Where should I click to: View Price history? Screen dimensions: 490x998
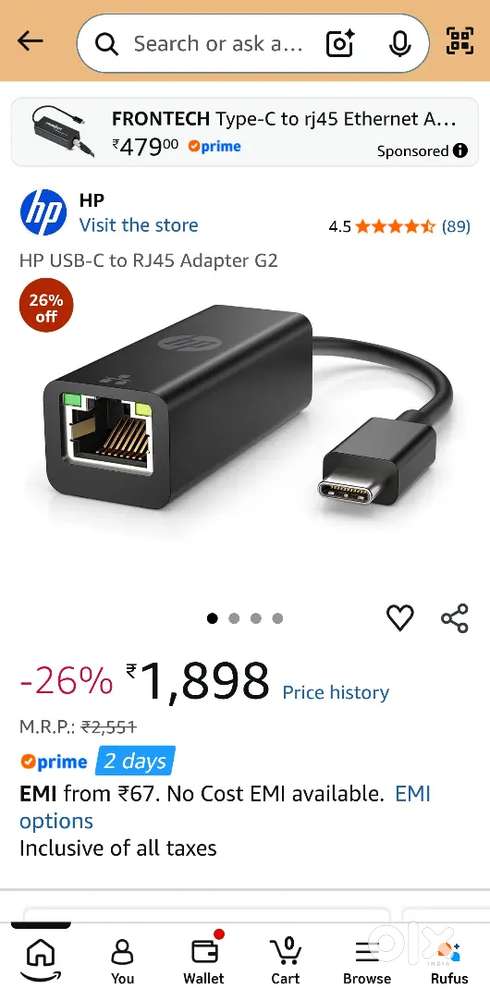[x=335, y=692]
